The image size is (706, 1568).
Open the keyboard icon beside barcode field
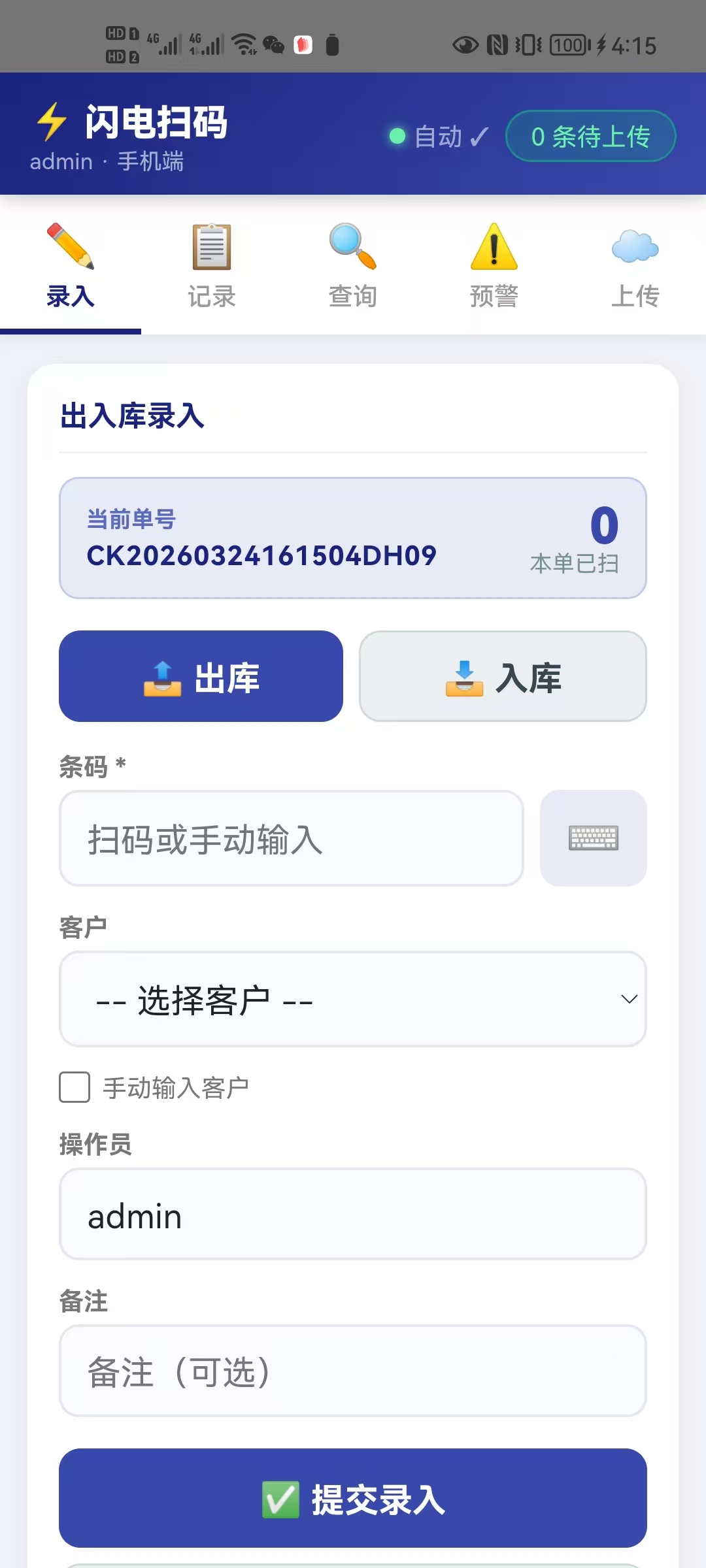[x=593, y=838]
